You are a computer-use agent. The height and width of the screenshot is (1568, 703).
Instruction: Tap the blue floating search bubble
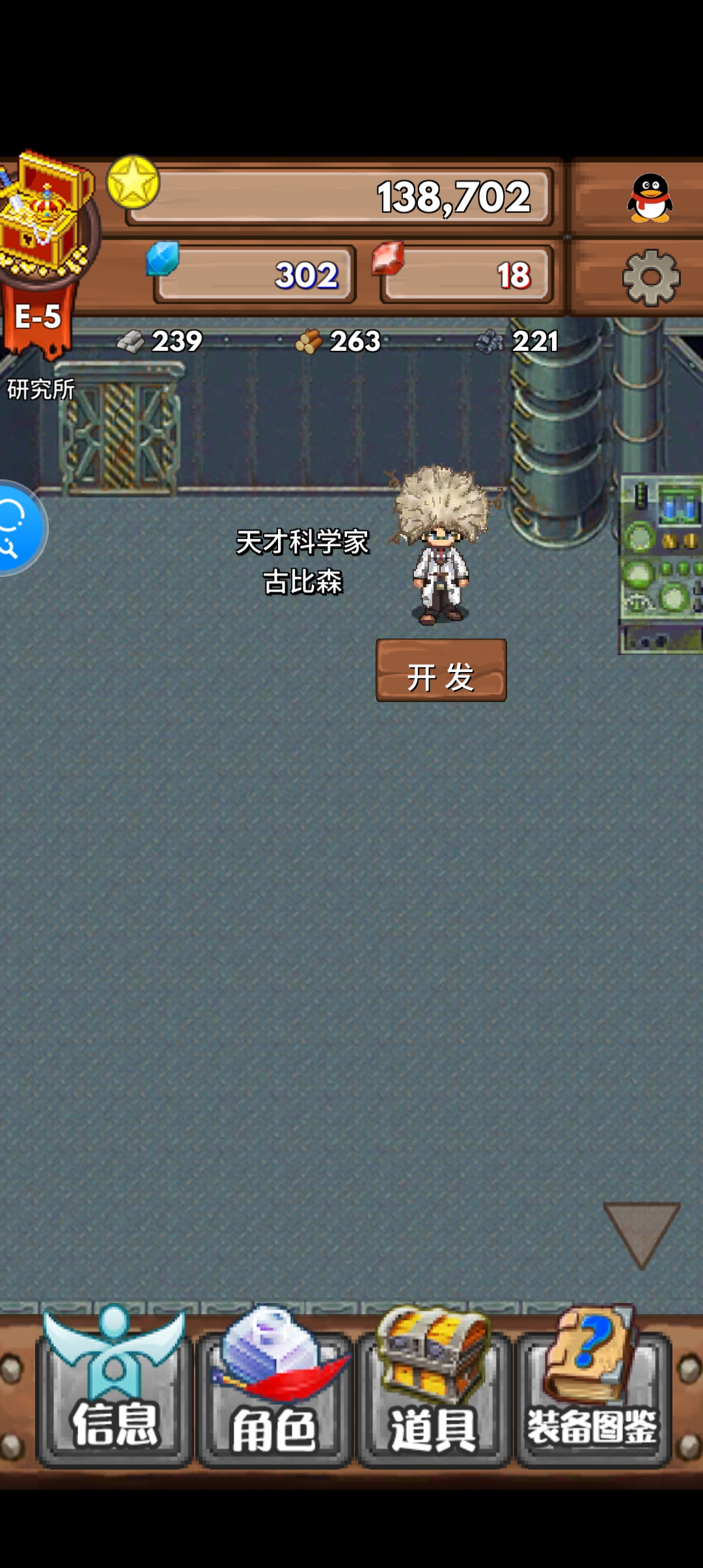click(22, 528)
